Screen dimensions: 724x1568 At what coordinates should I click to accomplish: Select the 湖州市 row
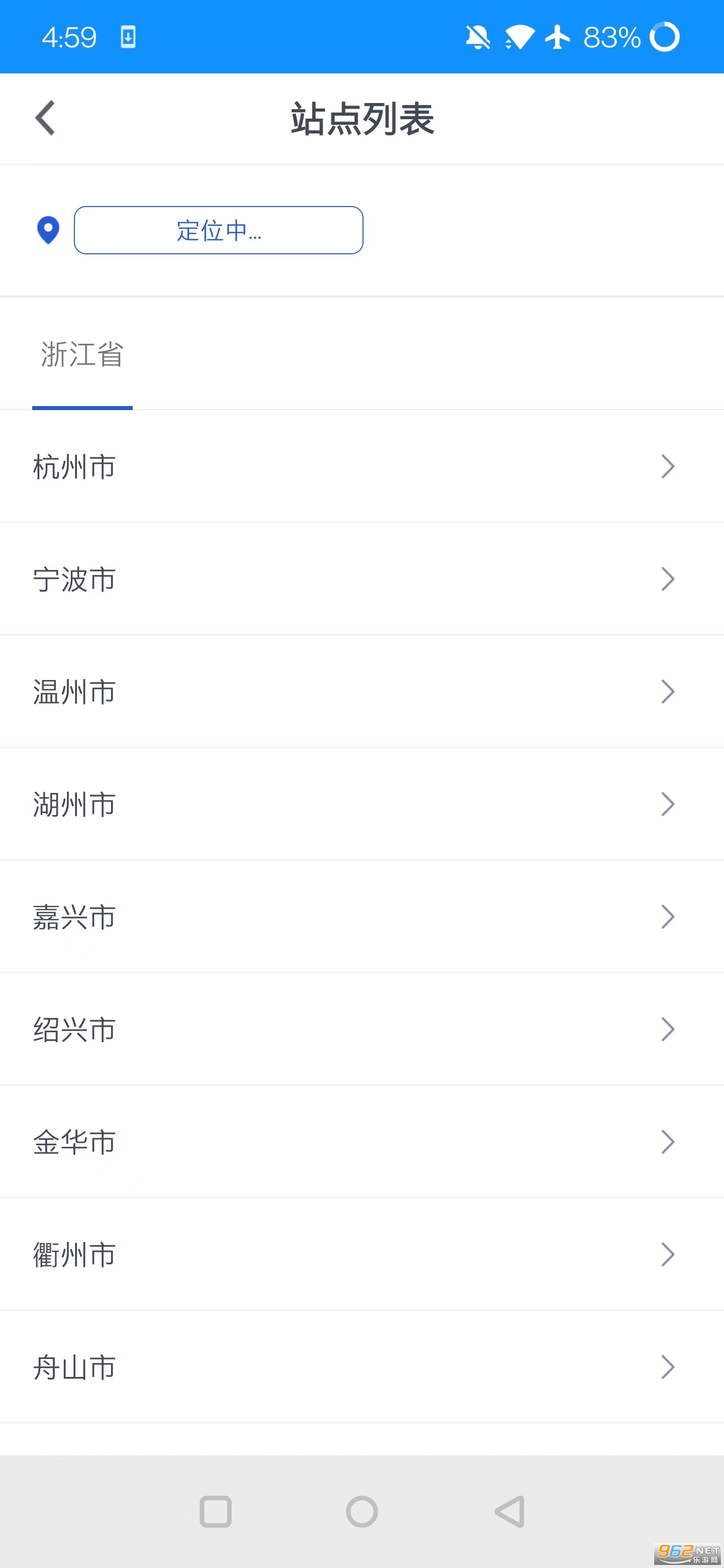[361, 804]
